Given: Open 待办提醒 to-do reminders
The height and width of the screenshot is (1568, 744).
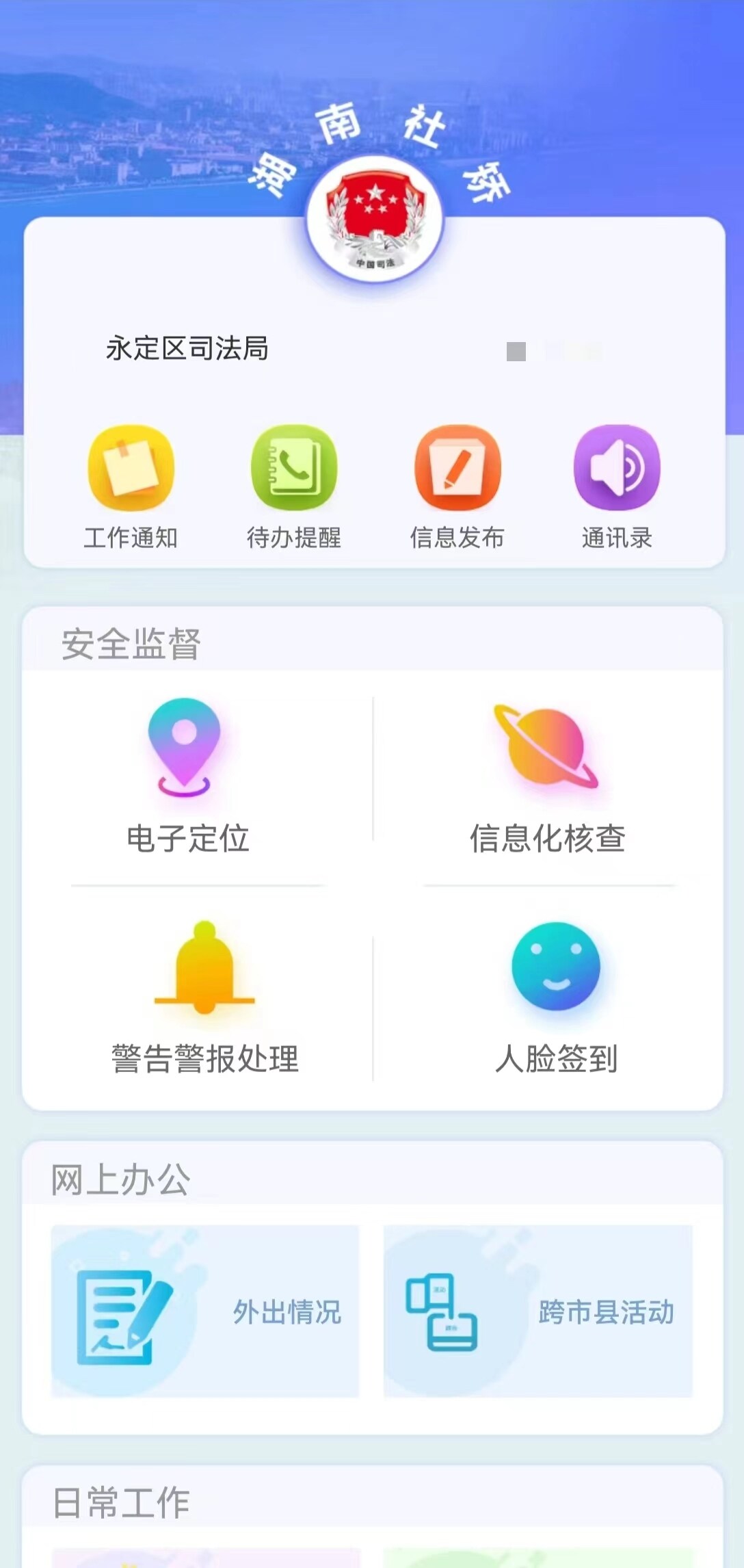Looking at the screenshot, I should (x=294, y=487).
